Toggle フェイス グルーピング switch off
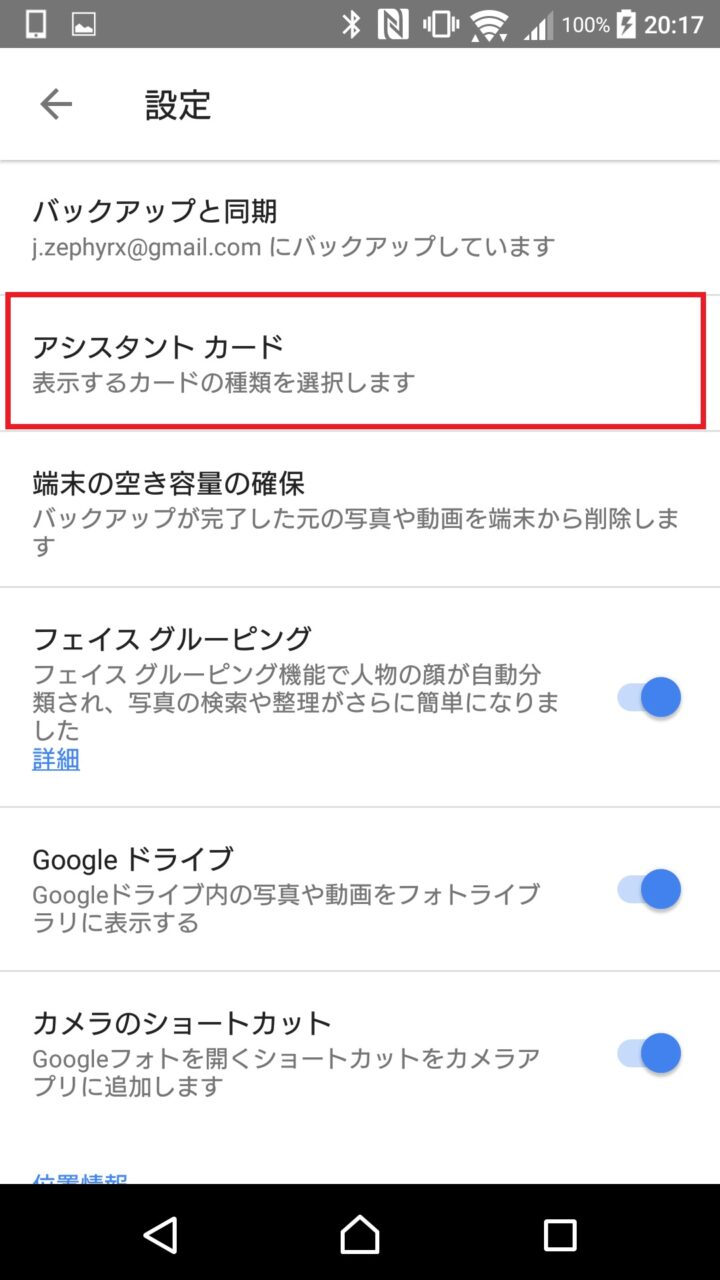This screenshot has height=1280, width=720. point(650,697)
